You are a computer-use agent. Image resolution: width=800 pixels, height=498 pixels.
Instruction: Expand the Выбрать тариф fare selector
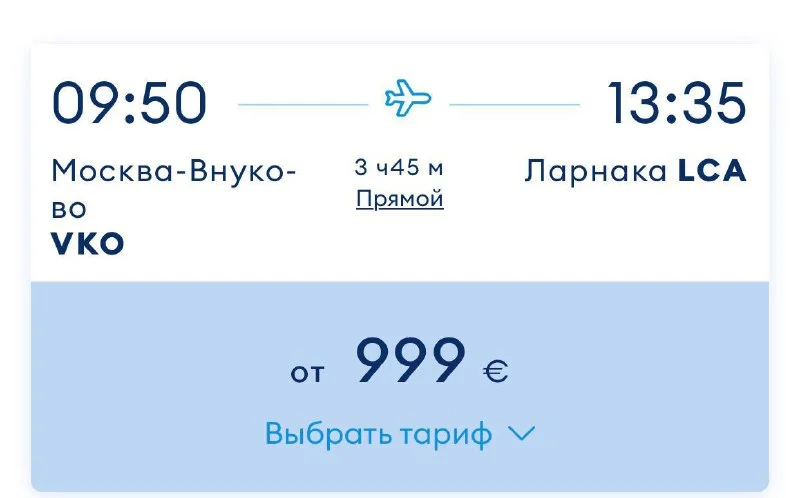pyautogui.click(x=400, y=434)
